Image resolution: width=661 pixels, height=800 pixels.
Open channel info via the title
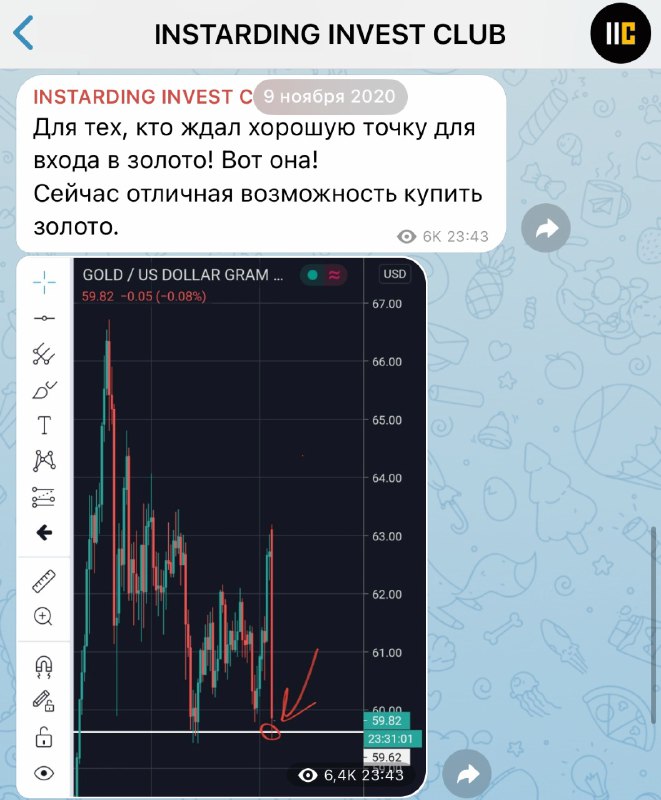[330, 34]
